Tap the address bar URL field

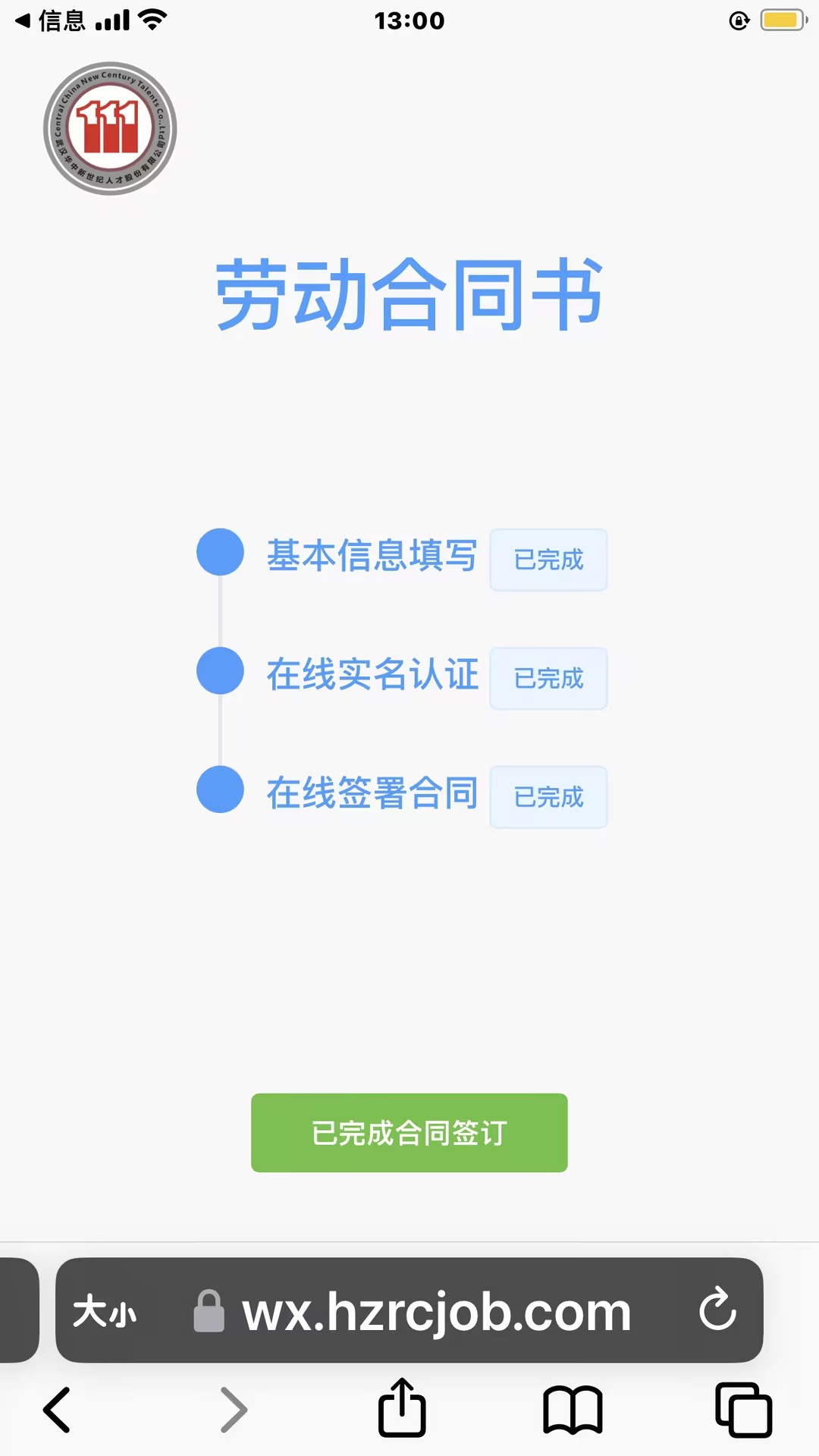pyautogui.click(x=436, y=1311)
